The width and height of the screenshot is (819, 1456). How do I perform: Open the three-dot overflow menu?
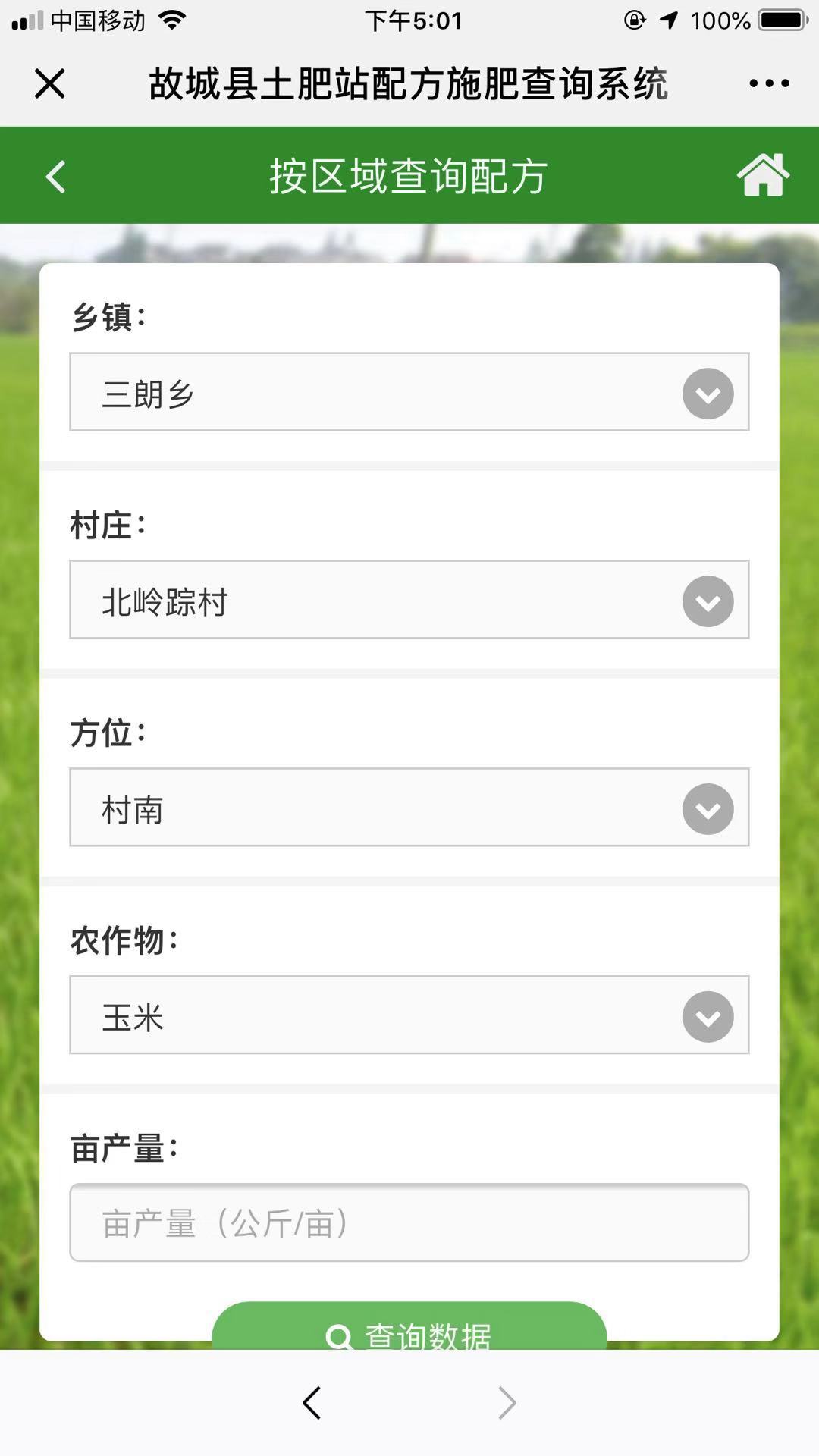(x=769, y=83)
